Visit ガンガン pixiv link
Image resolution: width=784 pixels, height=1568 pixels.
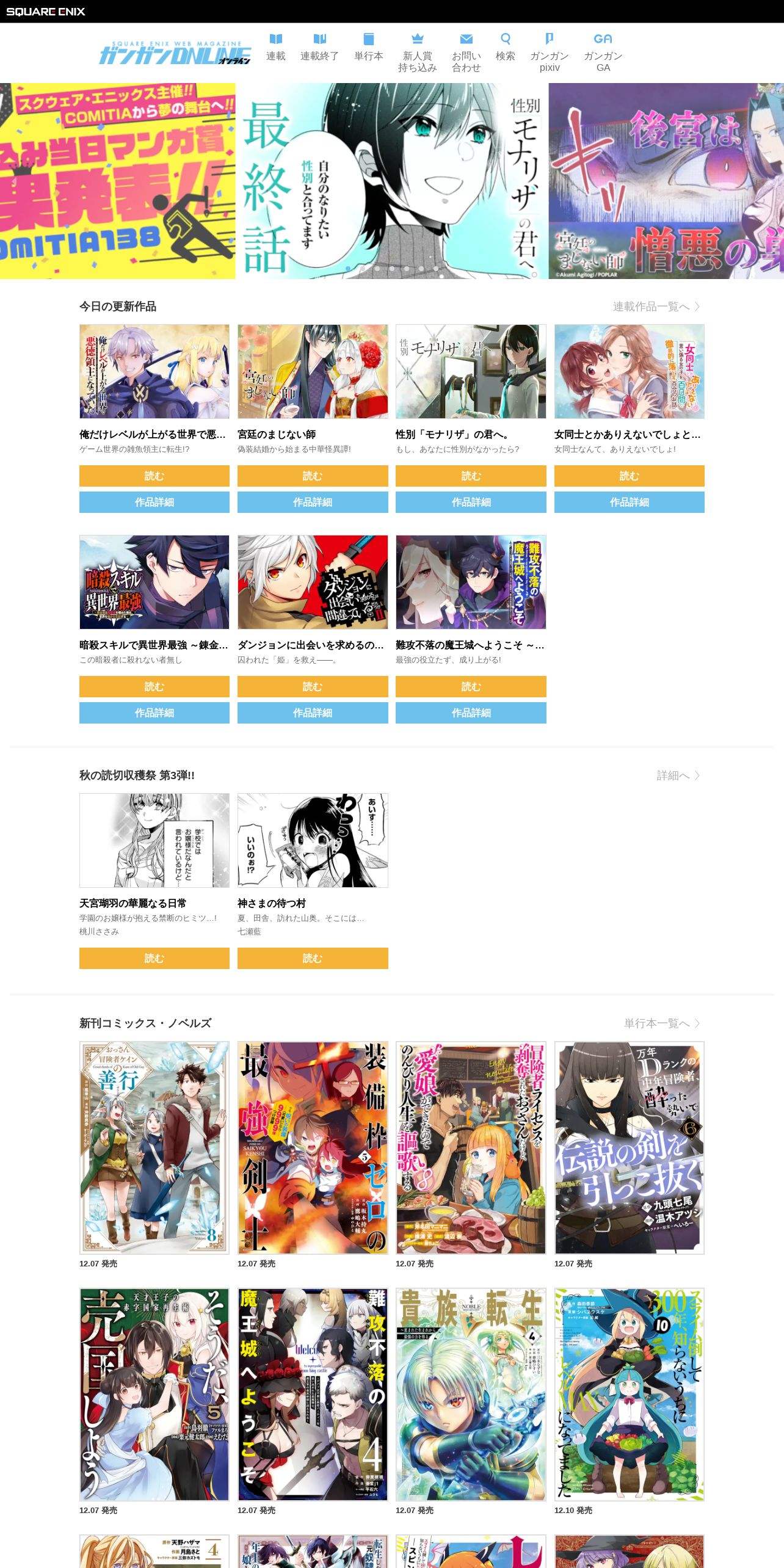point(549,53)
